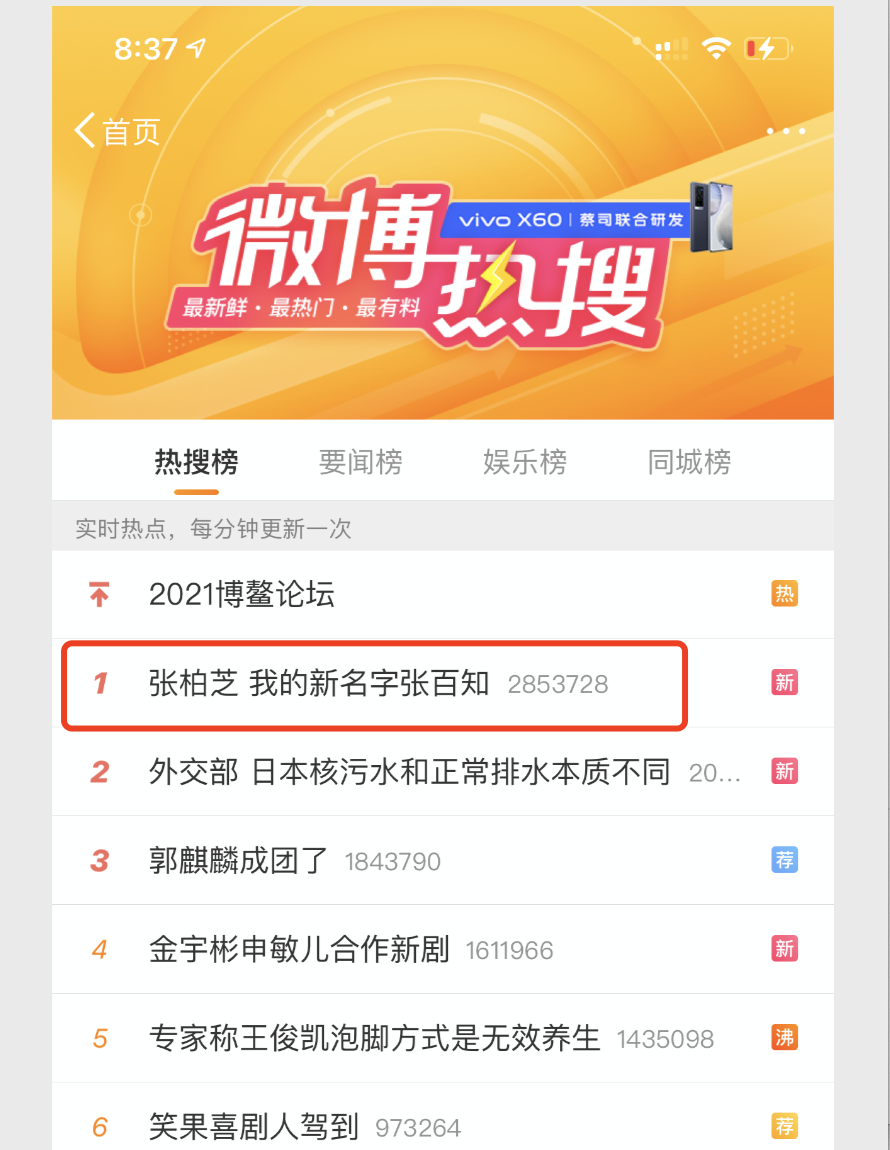The image size is (890, 1150).
Task: Open the pinned topic 2021博鳌论坛
Action: click(x=242, y=595)
